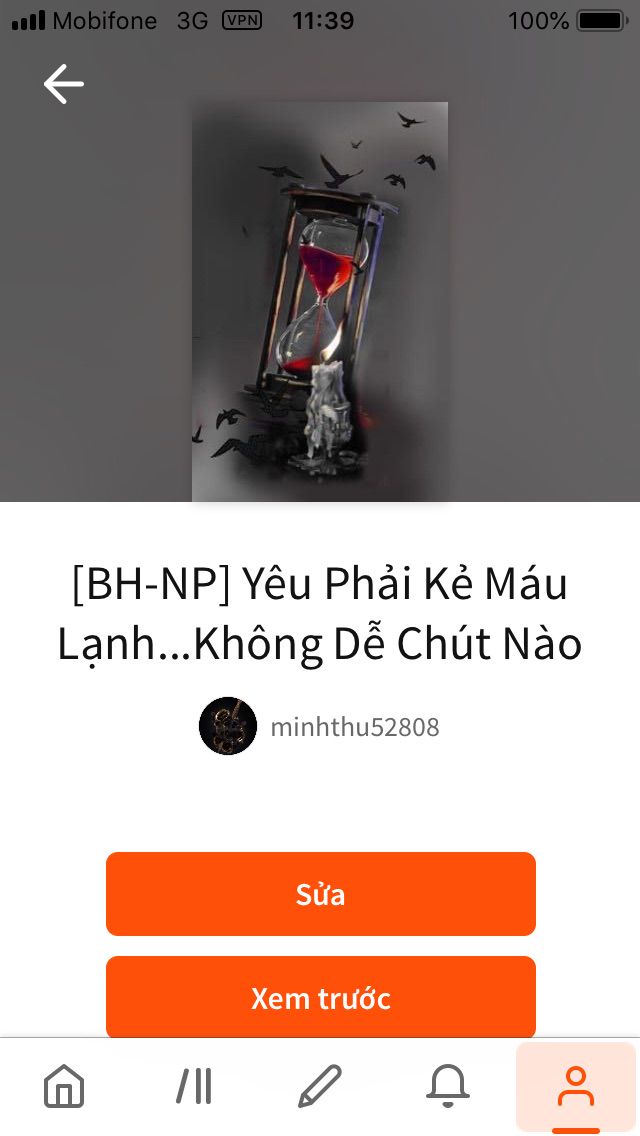
Task: Open the hourglass story cover image
Action: tap(320, 300)
